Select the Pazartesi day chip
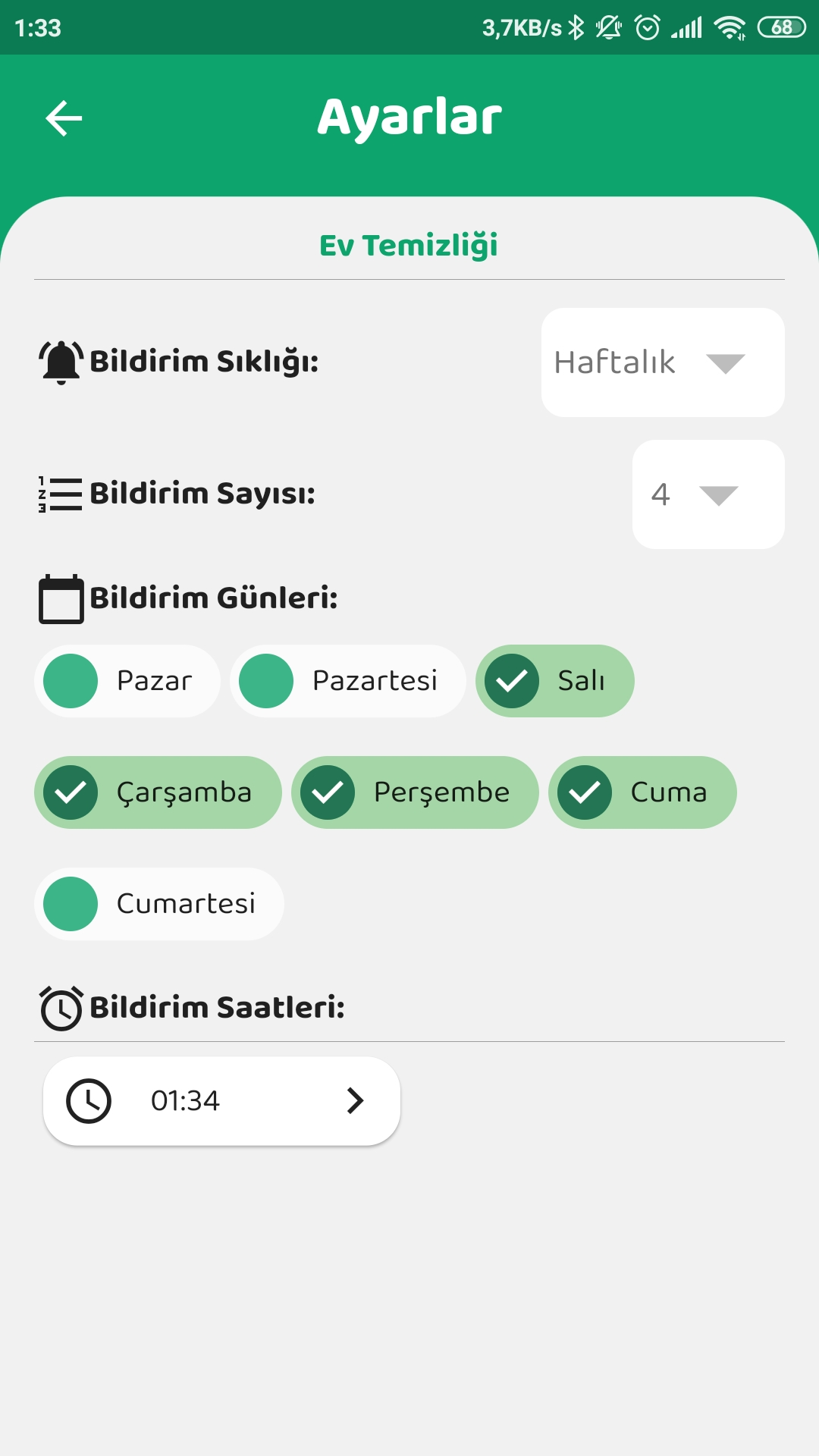Viewport: 819px width, 1456px height. [348, 681]
